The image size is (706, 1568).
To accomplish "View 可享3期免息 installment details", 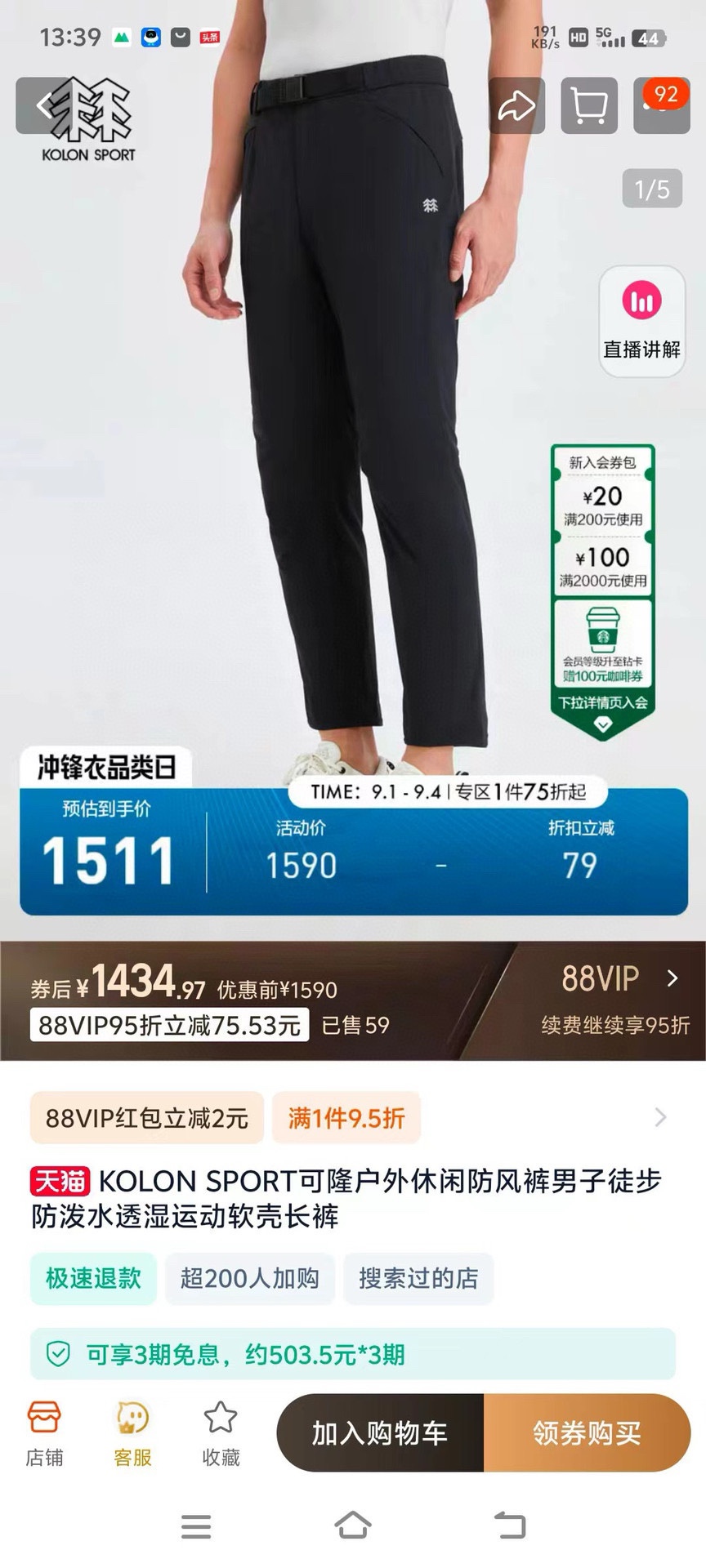I will point(353,1355).
